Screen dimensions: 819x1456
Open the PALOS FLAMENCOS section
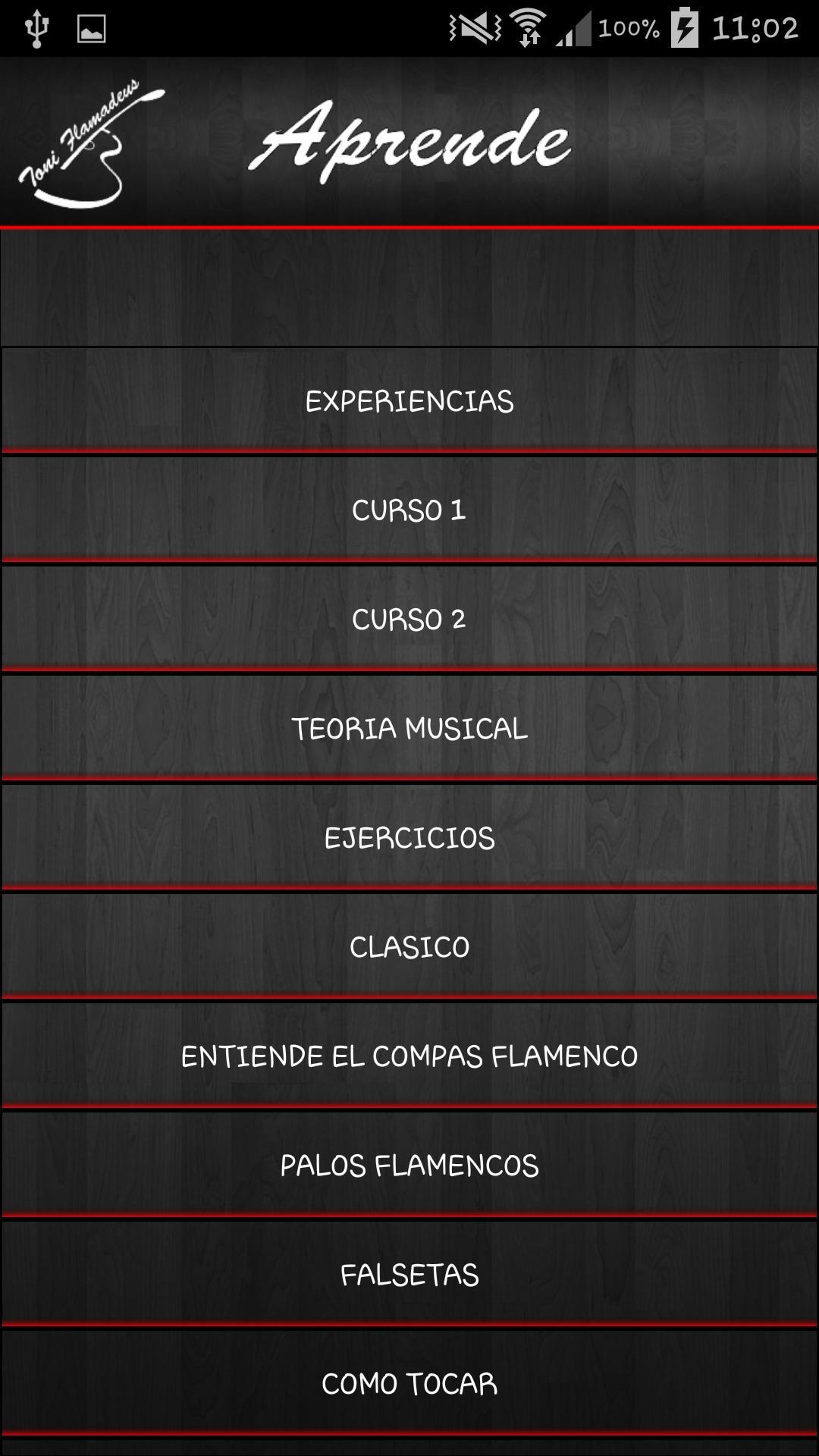[409, 1165]
